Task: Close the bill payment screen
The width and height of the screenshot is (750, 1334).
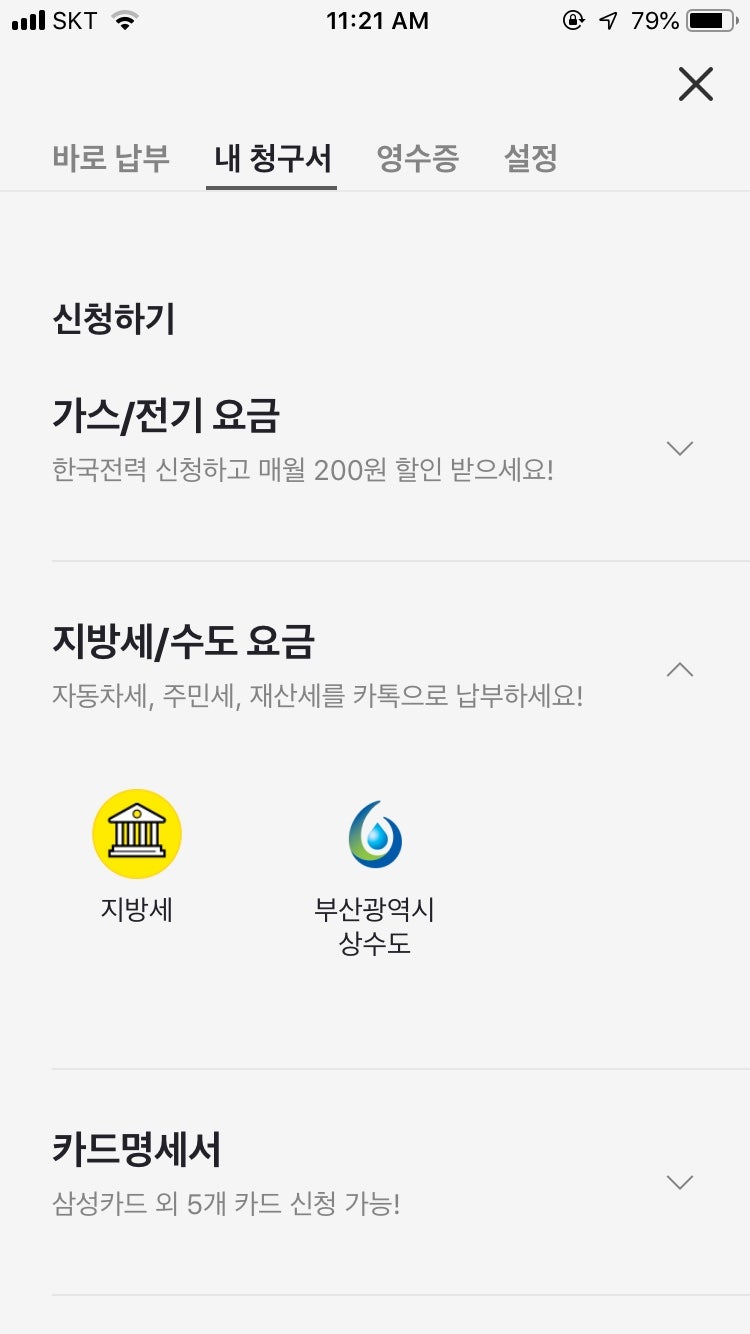Action: 695,84
